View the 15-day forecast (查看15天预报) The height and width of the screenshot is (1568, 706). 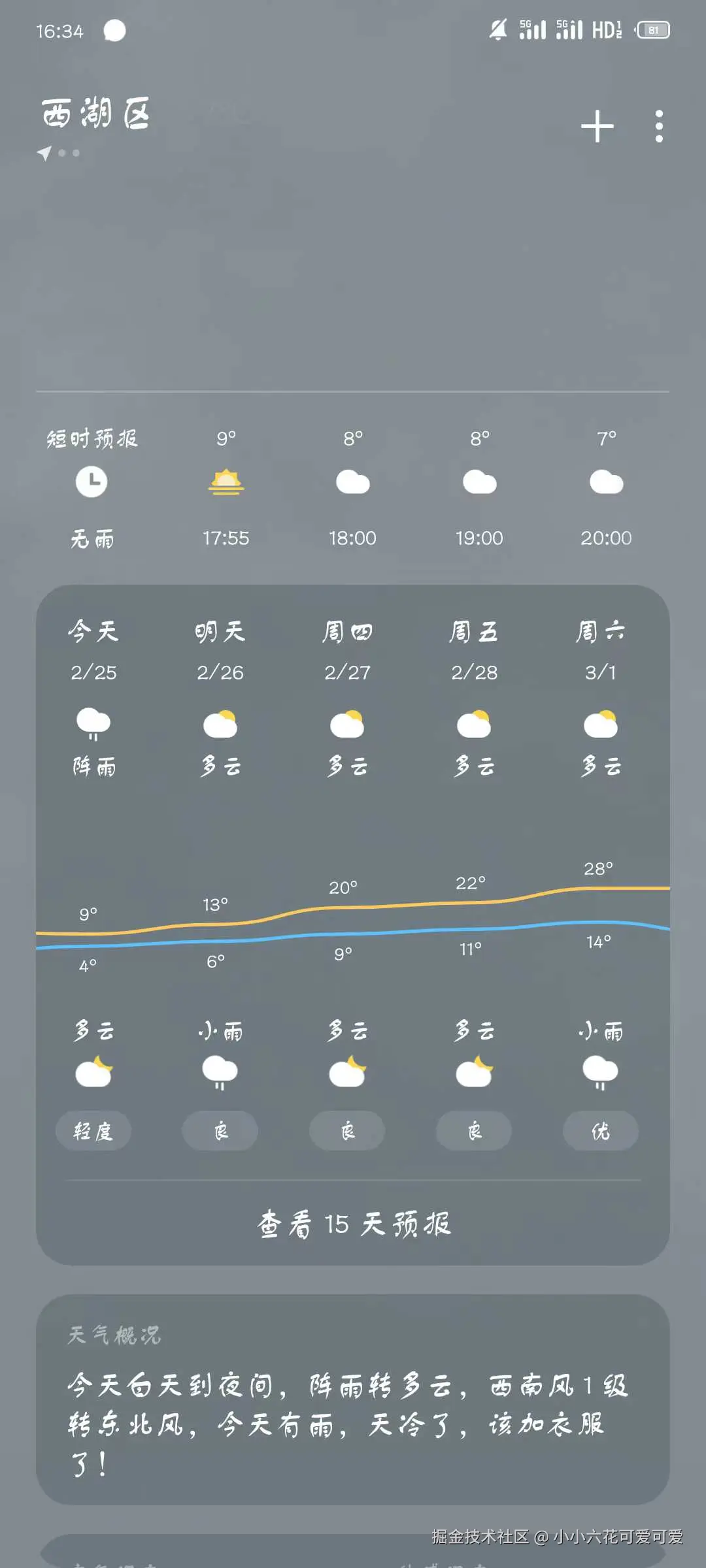point(353,1224)
